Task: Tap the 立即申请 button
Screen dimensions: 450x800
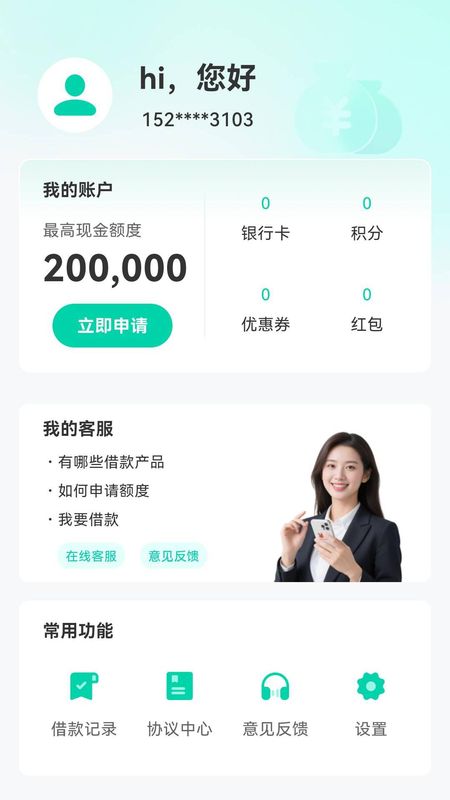Action: pyautogui.click(x=112, y=326)
